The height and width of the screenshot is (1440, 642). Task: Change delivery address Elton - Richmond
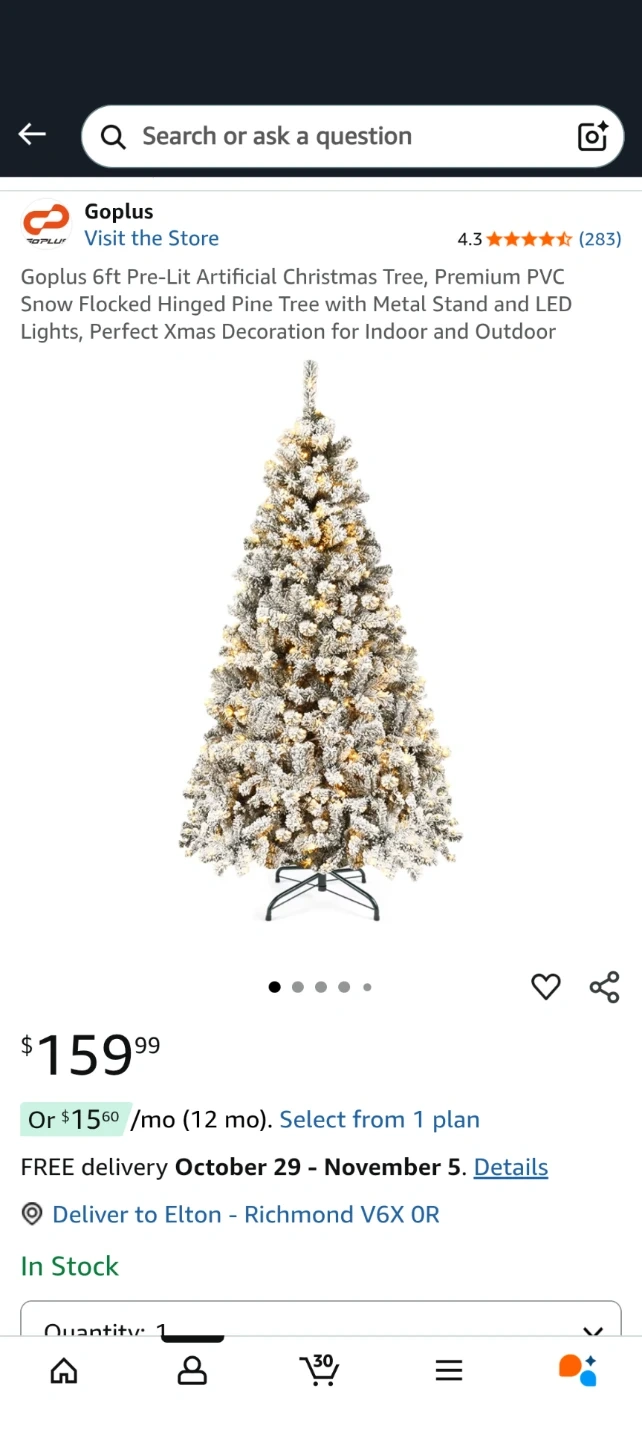point(245,1214)
